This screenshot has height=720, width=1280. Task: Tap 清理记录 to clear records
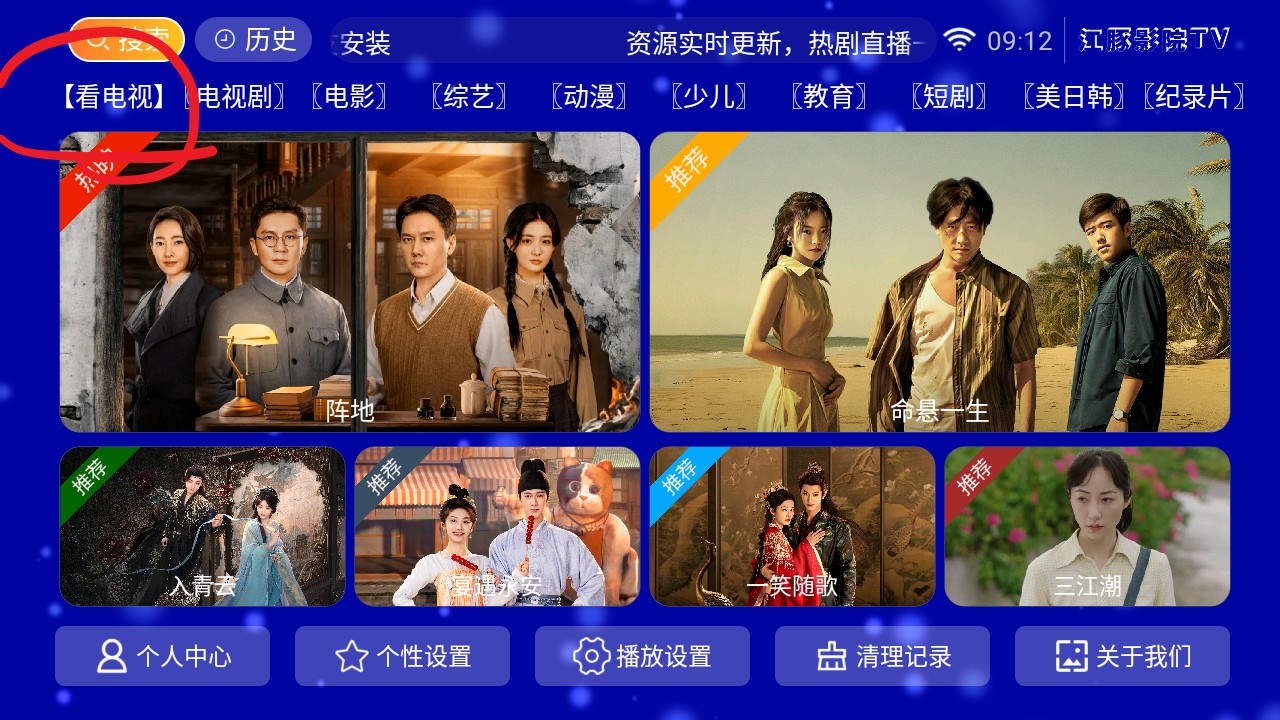(882, 656)
